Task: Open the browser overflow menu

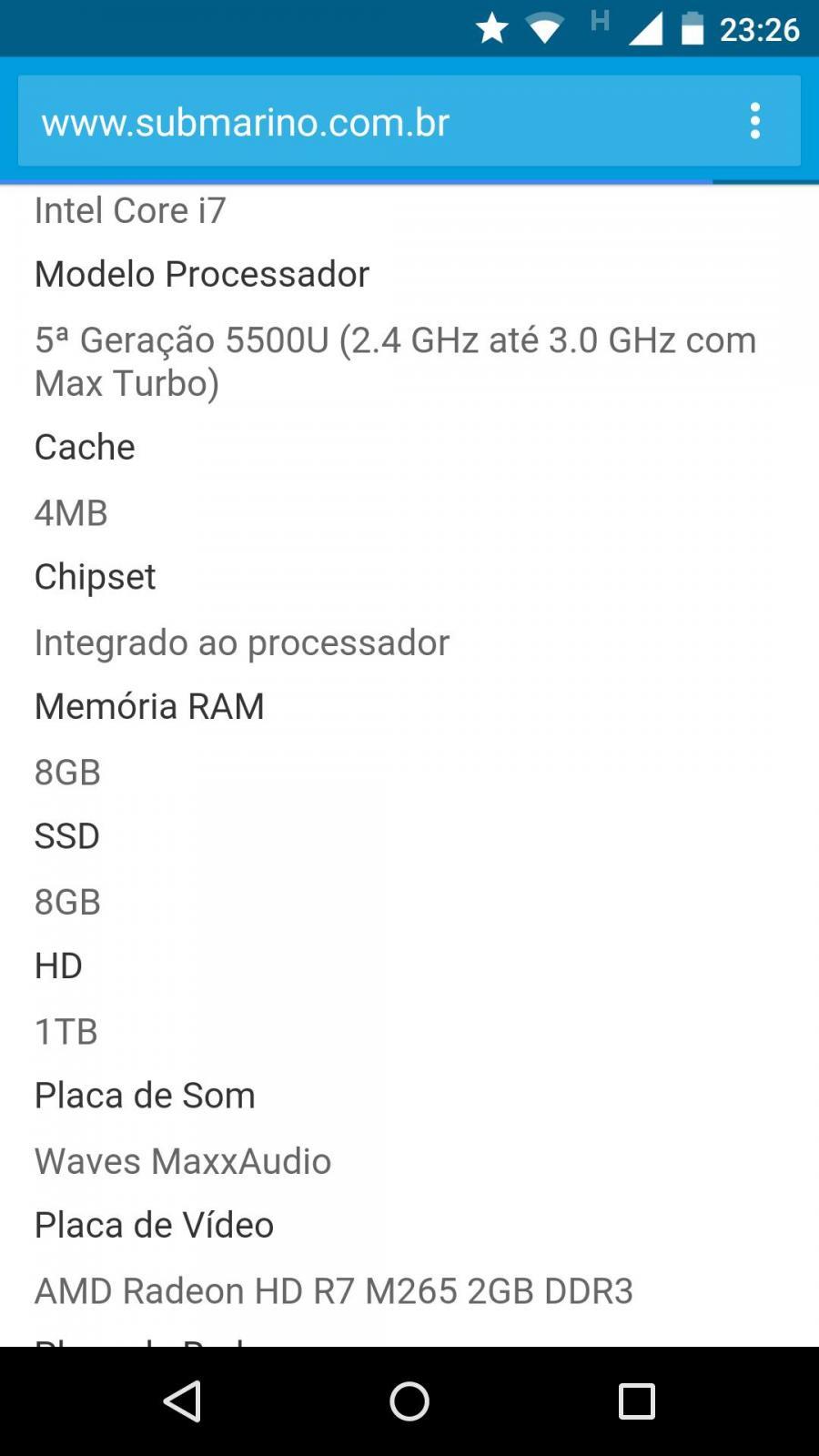Action: click(754, 121)
